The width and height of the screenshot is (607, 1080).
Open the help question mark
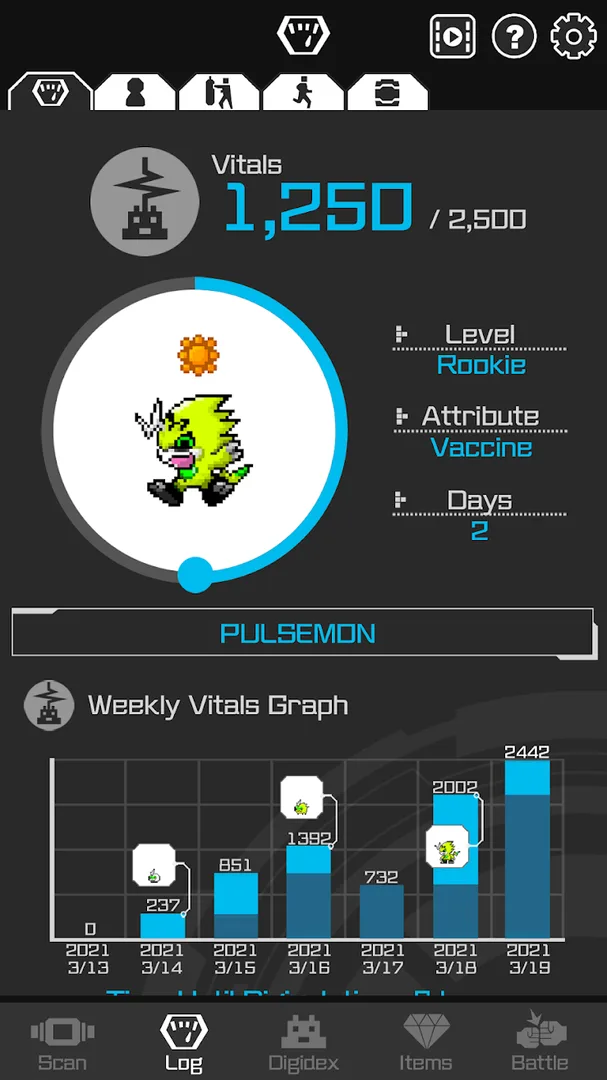click(x=514, y=37)
